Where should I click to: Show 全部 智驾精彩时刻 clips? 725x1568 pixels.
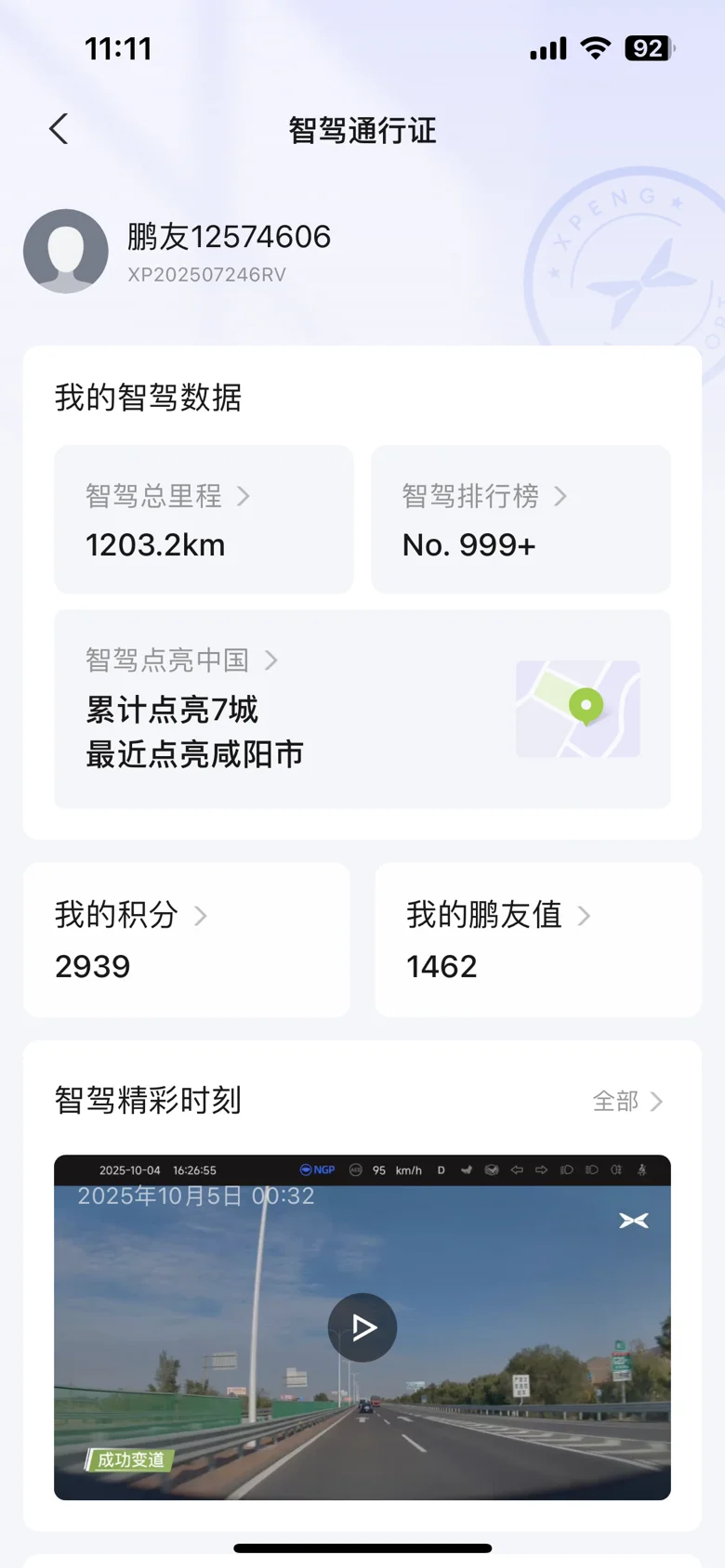point(628,1102)
